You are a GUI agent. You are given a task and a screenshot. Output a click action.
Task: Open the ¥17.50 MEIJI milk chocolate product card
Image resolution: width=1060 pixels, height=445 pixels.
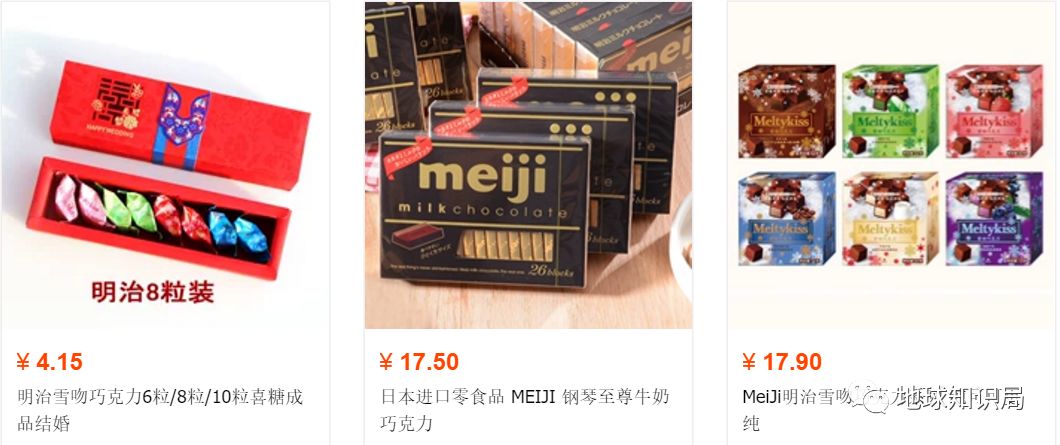point(527,170)
